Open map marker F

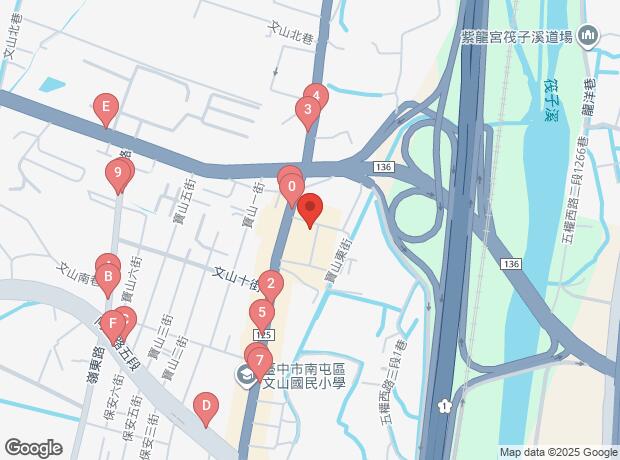[113, 324]
